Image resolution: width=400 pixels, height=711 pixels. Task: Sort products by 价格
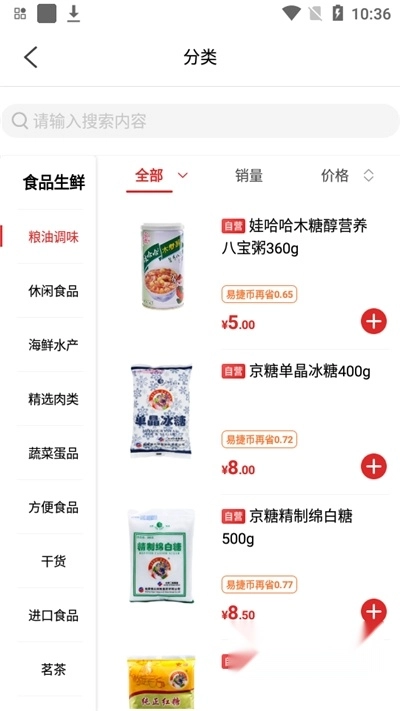coord(347,175)
